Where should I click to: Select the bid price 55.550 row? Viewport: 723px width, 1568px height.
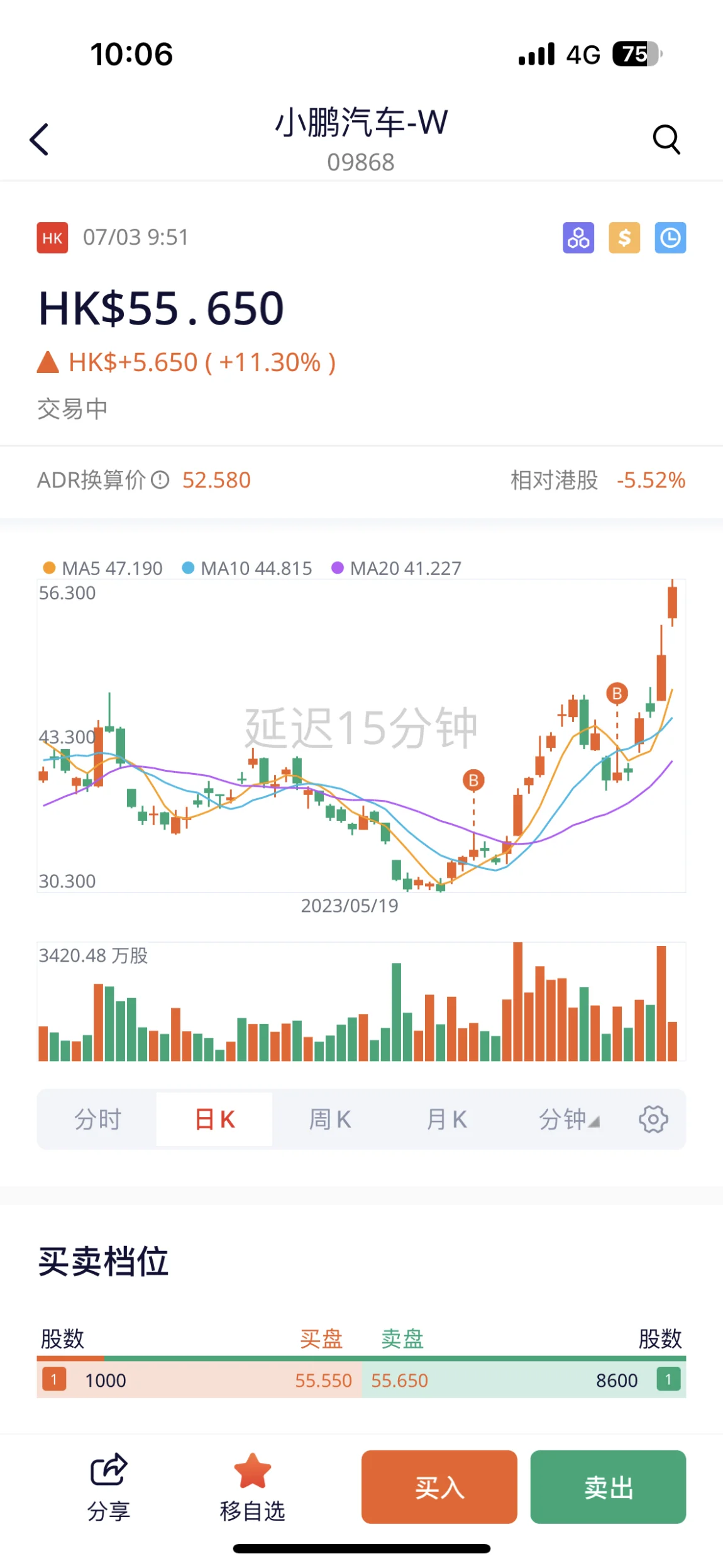[199, 1380]
